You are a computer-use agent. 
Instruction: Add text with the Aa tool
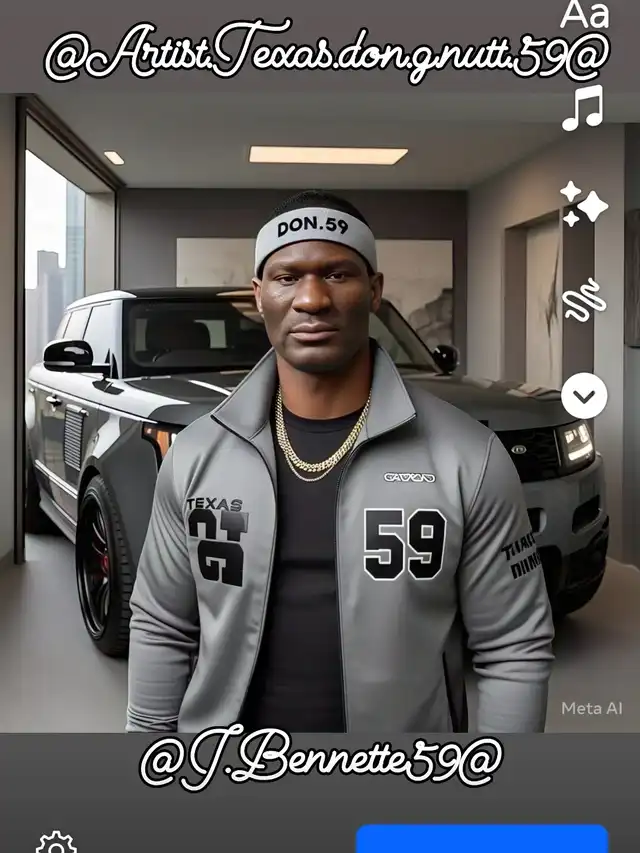(x=585, y=14)
